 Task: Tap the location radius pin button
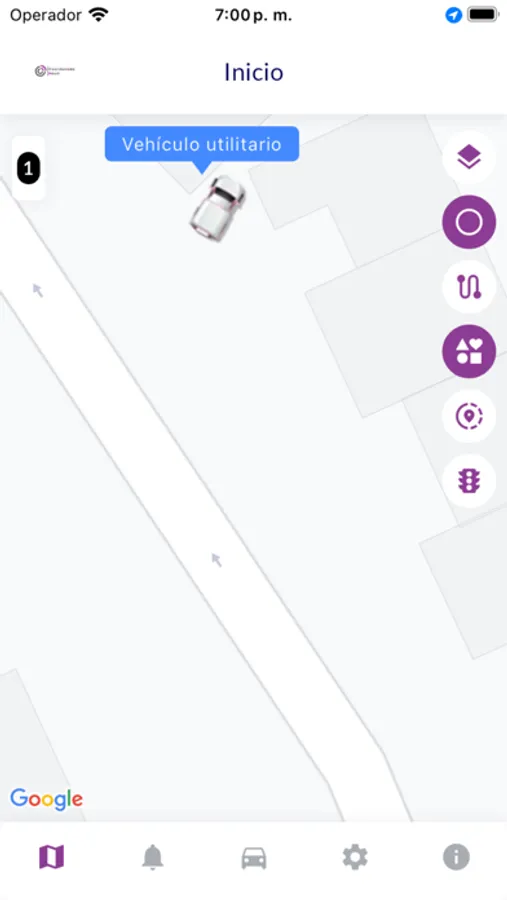click(x=469, y=416)
